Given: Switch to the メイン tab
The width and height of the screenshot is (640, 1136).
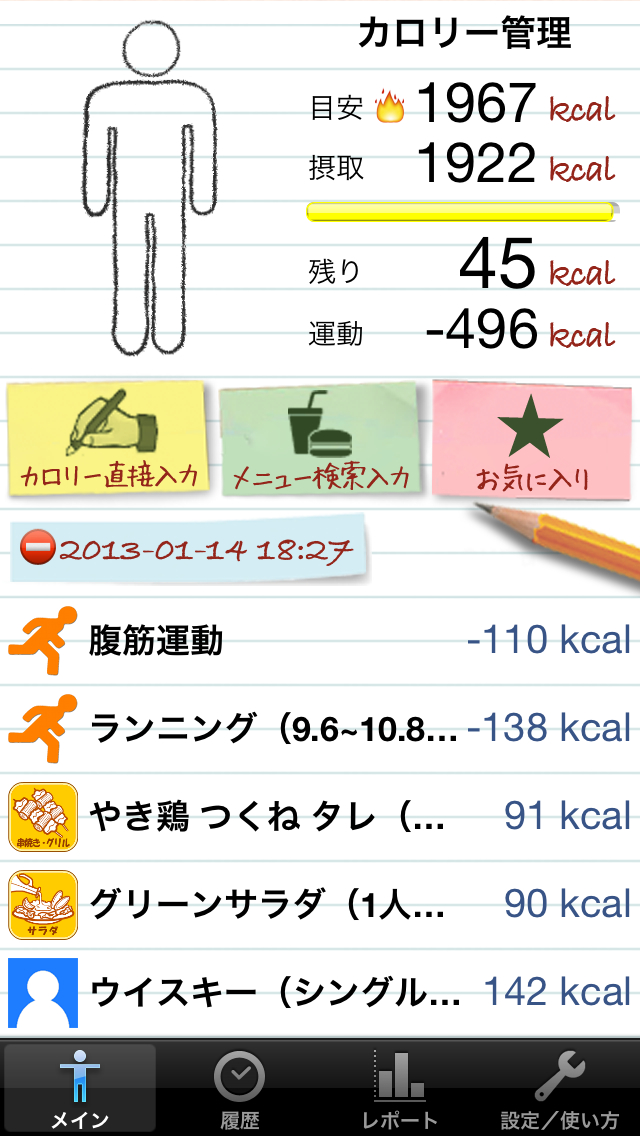Looking at the screenshot, I should click(x=80, y=1090).
